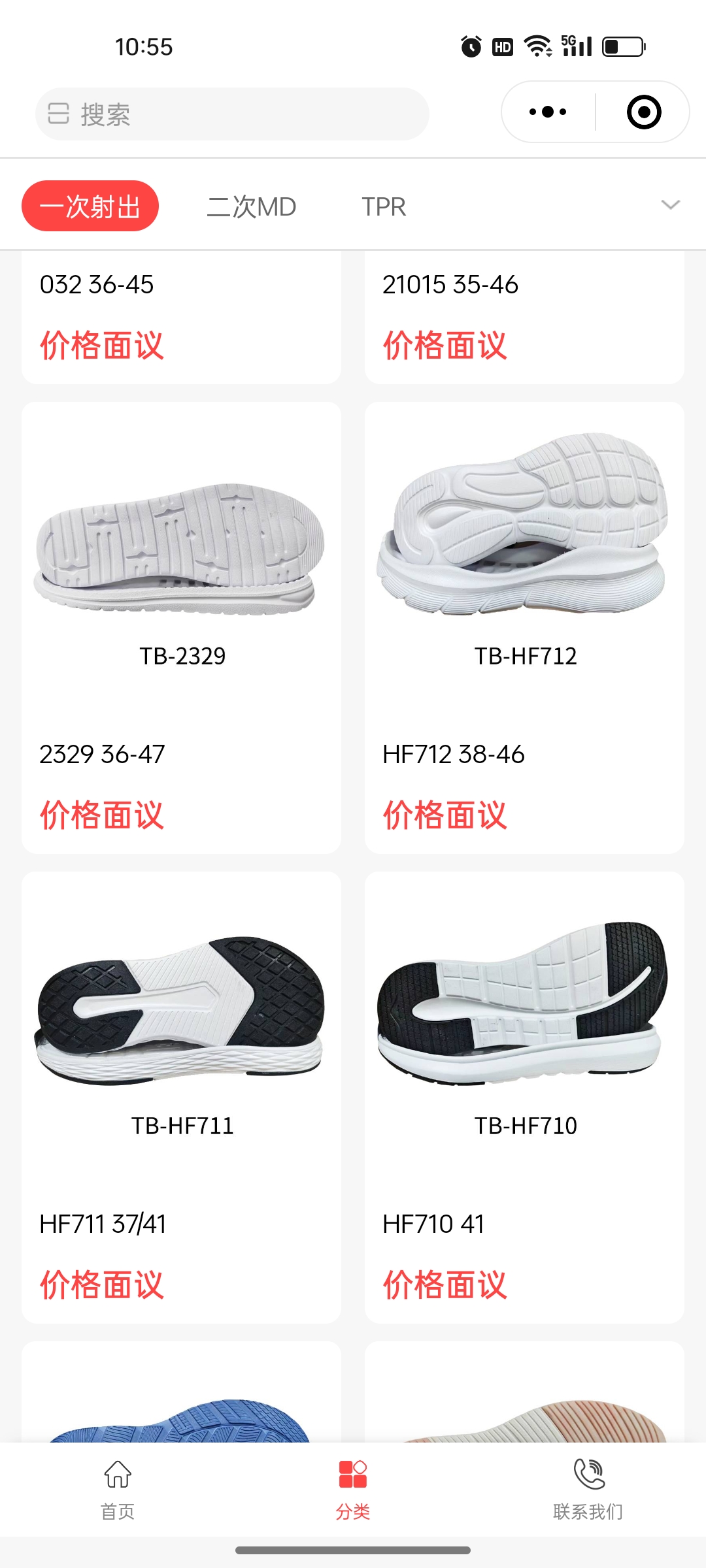Viewport: 706px width, 1568px height.
Task: Expand the category dropdown chevron
Action: [671, 205]
